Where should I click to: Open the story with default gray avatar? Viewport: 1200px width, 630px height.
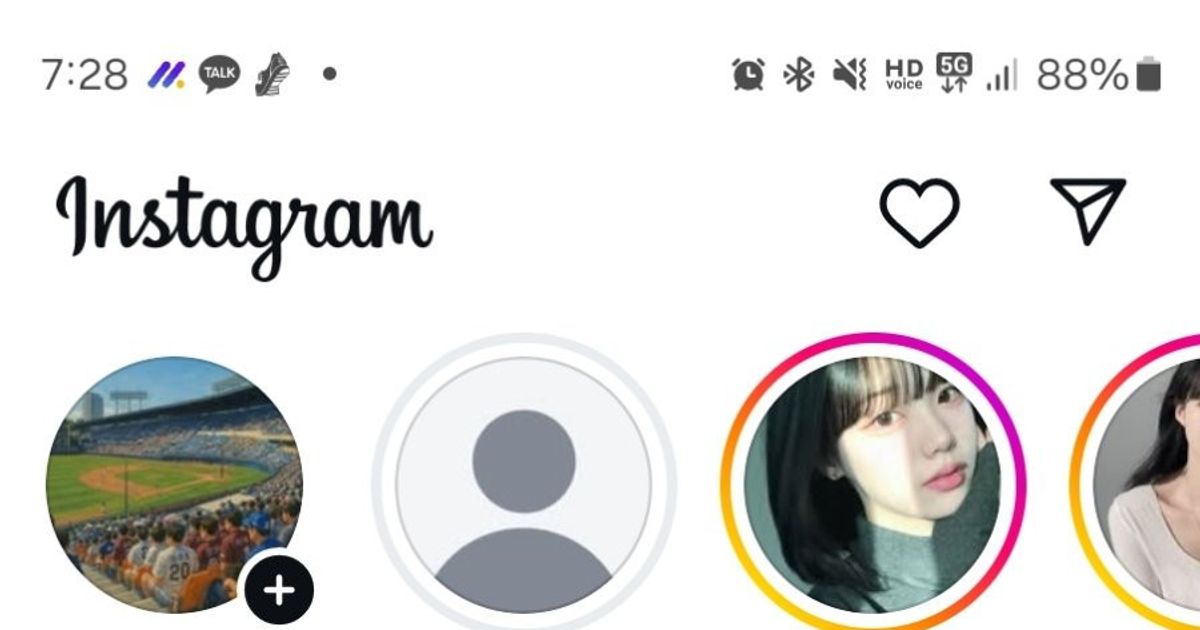[x=523, y=485]
